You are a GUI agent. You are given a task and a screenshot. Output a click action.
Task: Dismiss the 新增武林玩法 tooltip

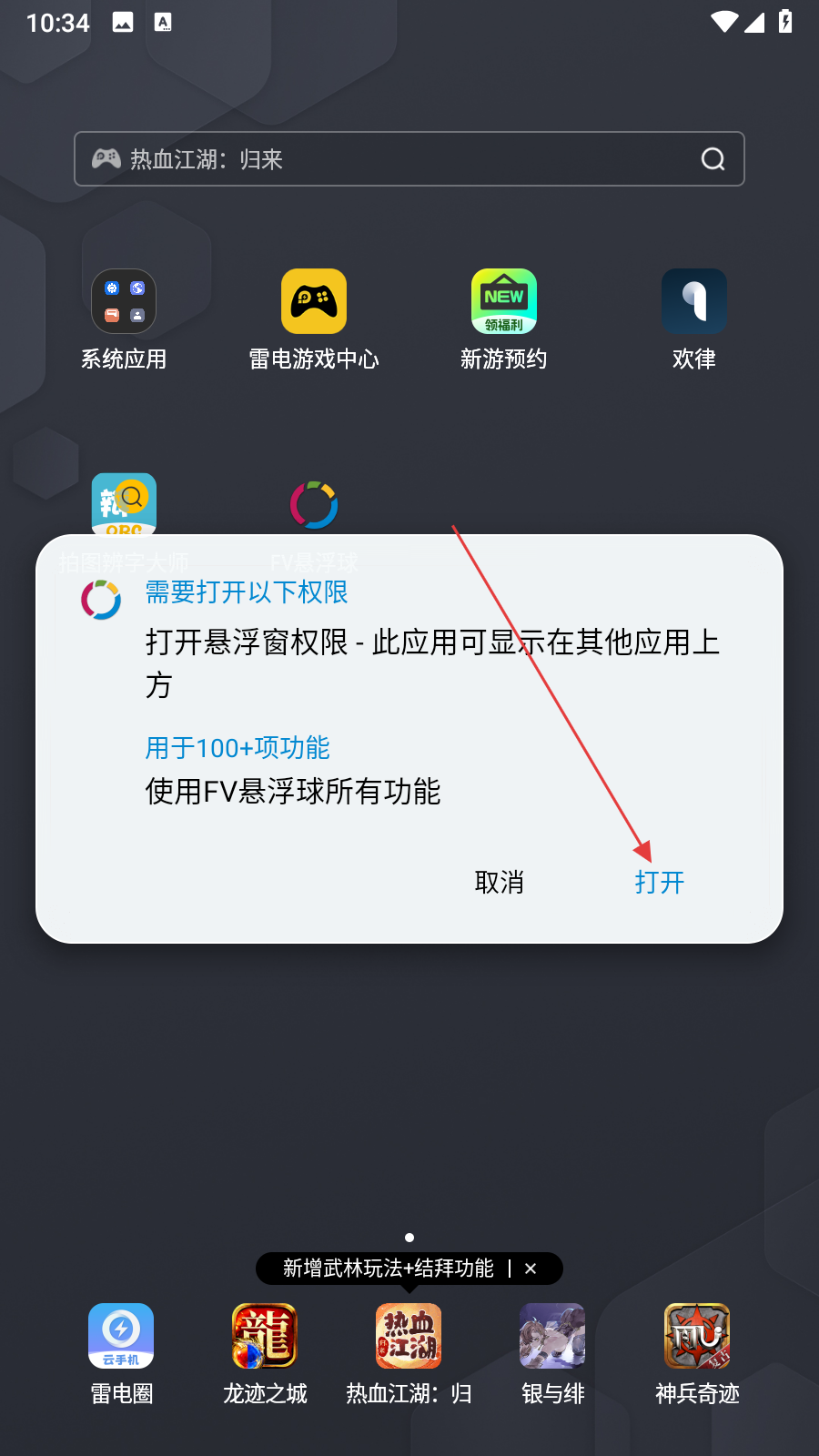point(531,1269)
